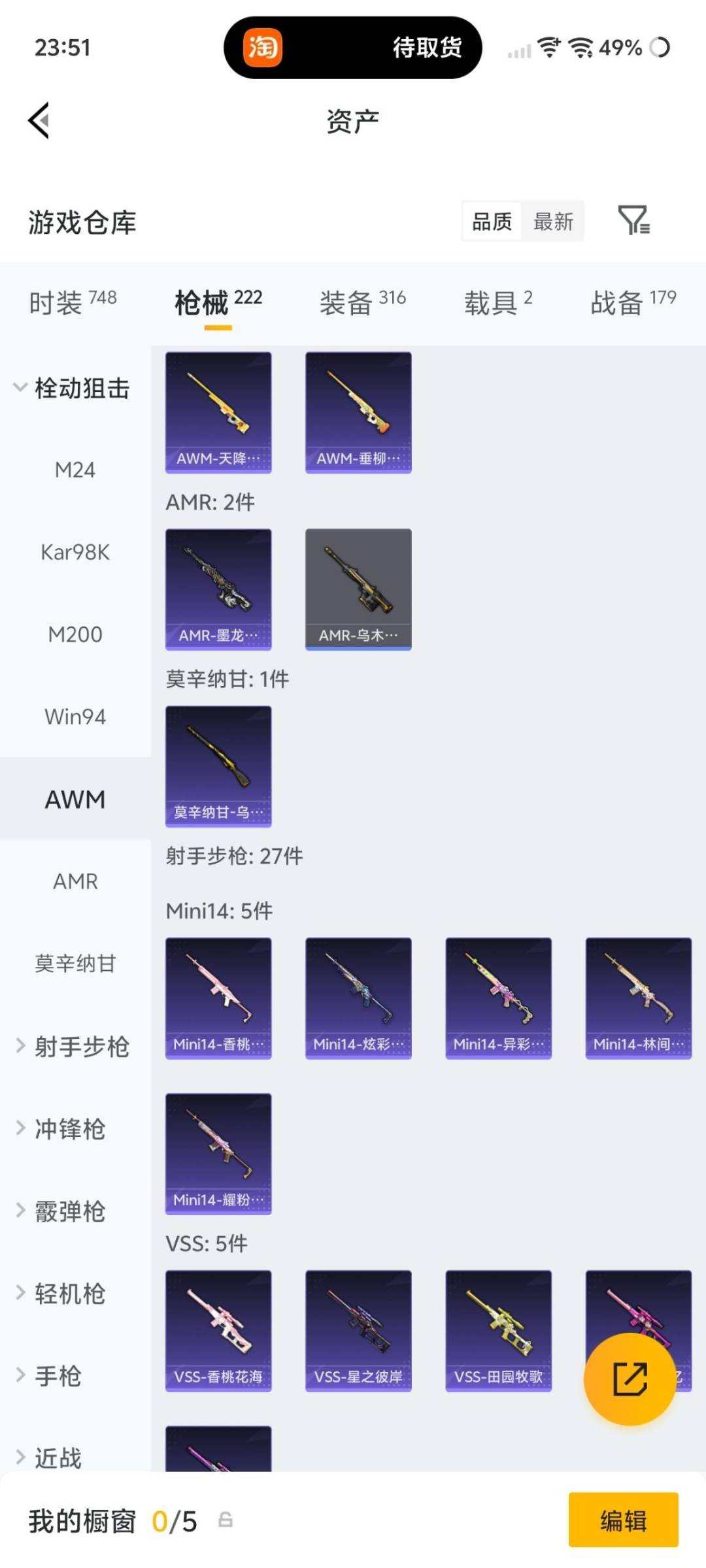Expand the 冲锋枪 category

pos(72,1129)
